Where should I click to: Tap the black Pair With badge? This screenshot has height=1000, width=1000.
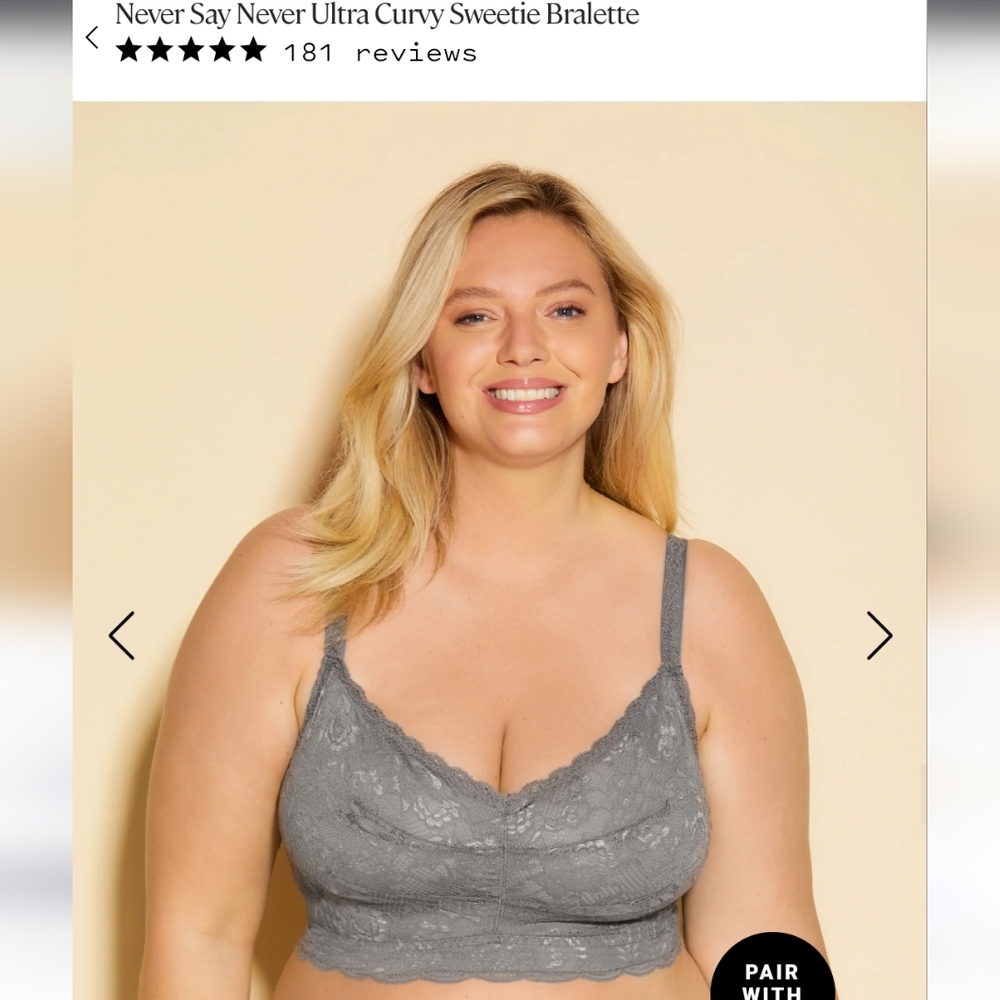772,975
